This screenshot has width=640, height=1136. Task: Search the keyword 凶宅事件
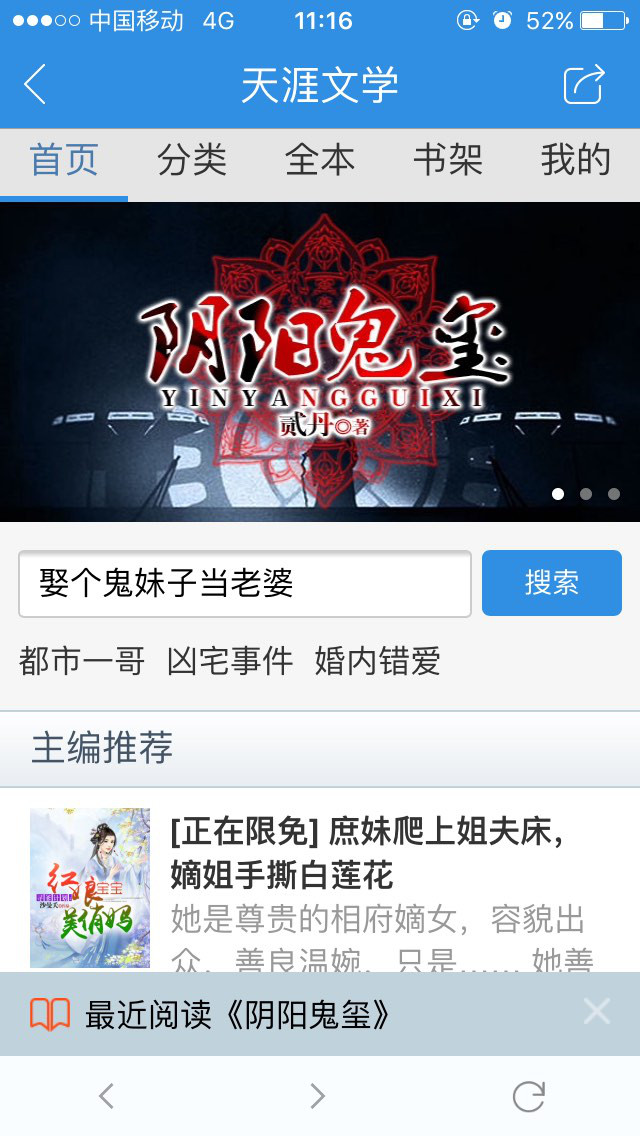click(x=230, y=661)
